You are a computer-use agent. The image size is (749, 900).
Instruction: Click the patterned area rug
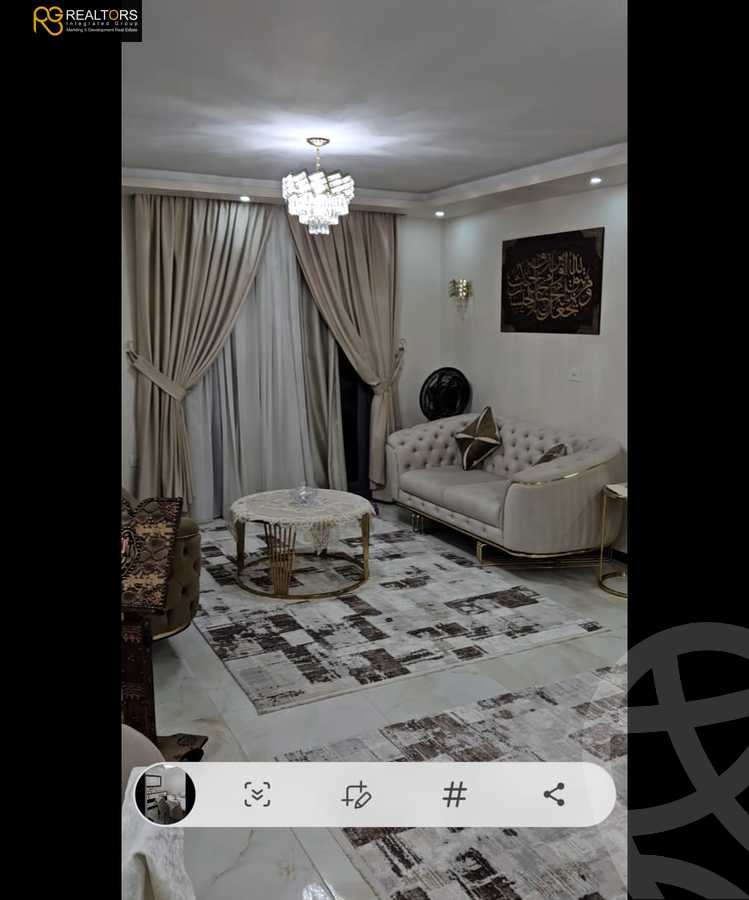pyautogui.click(x=390, y=640)
